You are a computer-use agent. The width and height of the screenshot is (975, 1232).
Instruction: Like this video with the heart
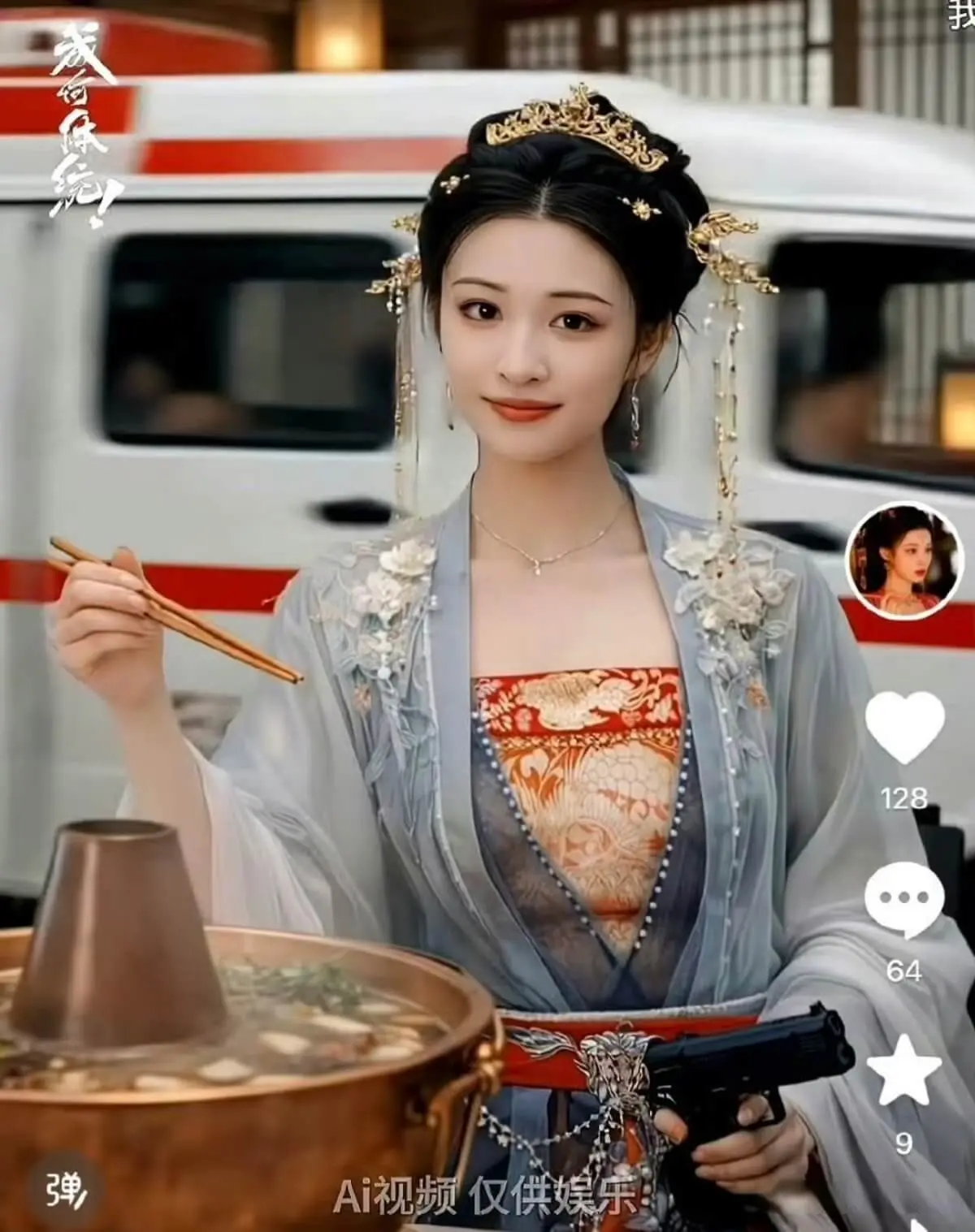pos(903,727)
